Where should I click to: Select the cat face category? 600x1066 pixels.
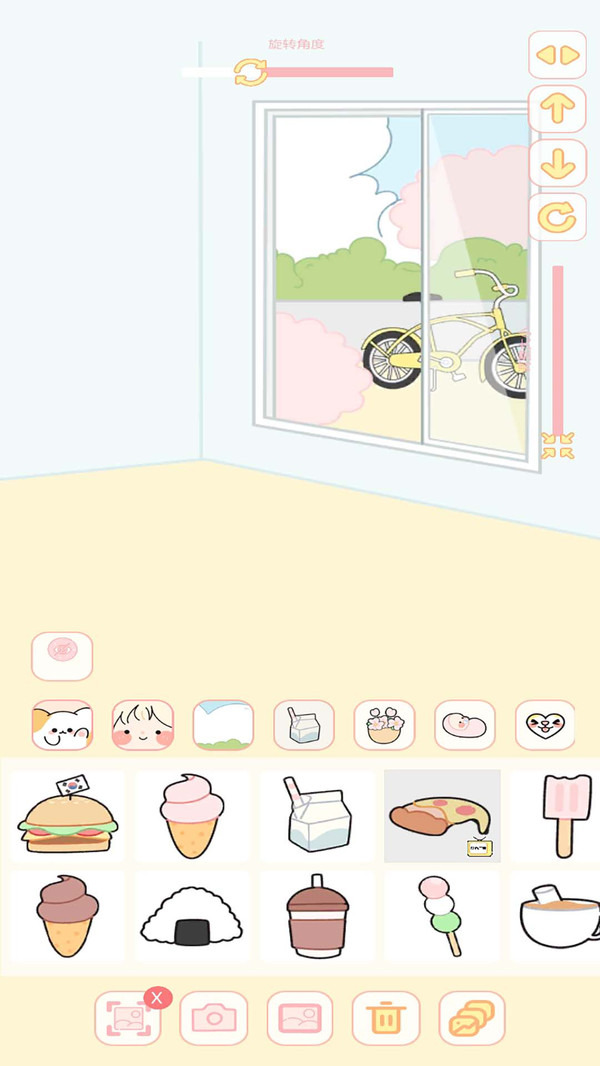[x=62, y=725]
